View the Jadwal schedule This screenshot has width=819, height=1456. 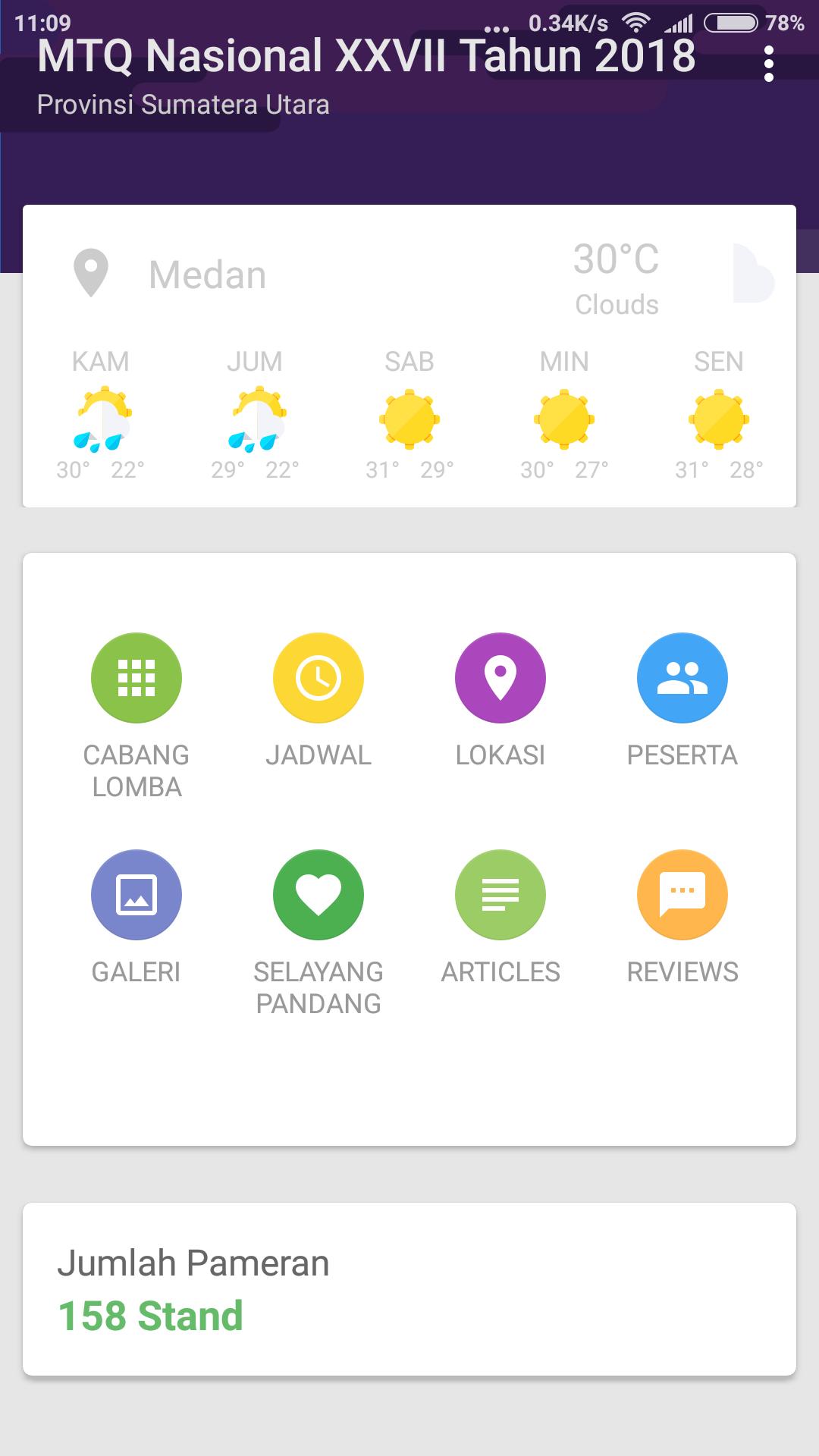[318, 677]
